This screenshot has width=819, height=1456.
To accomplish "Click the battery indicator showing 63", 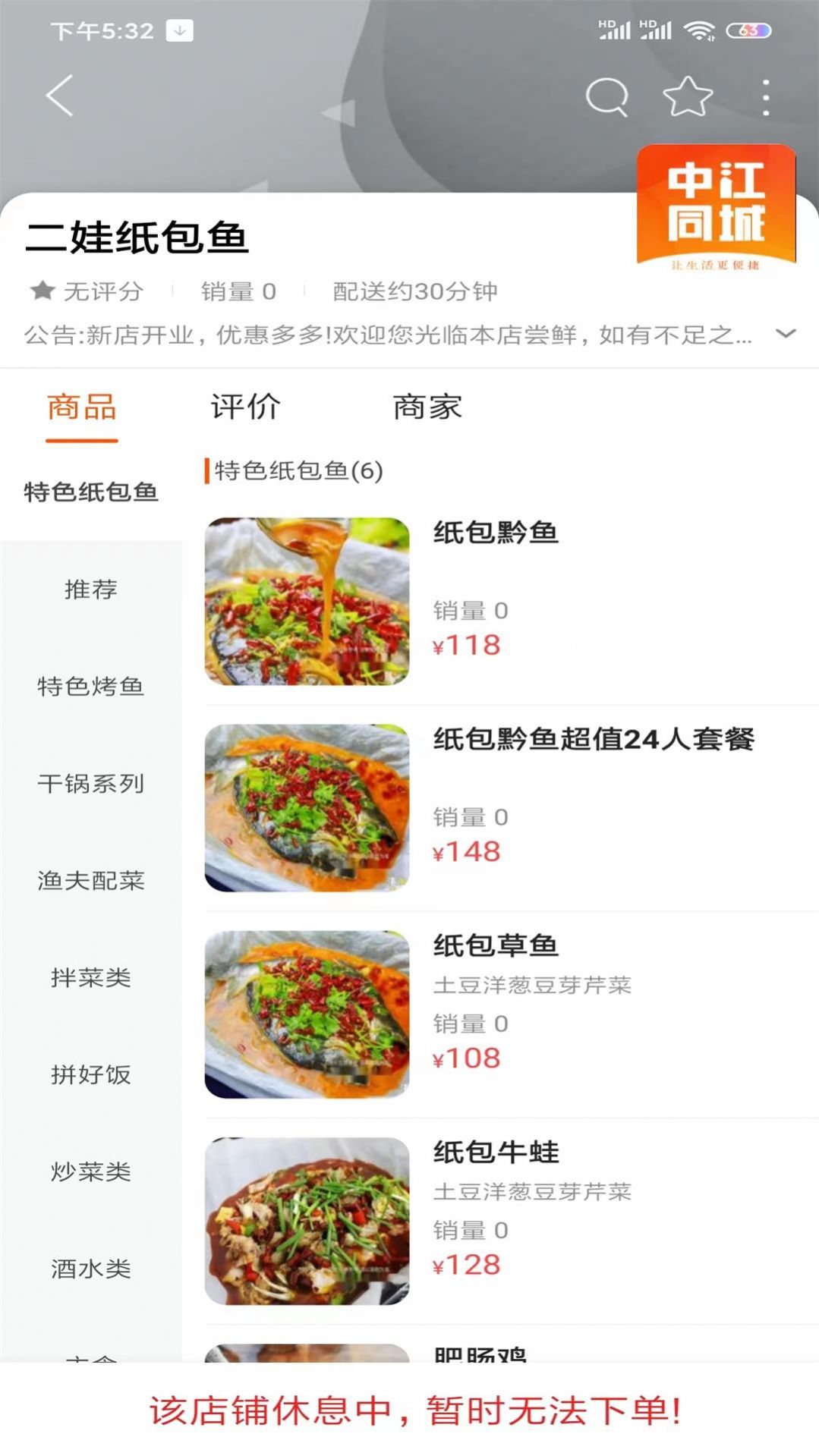I will (x=748, y=30).
